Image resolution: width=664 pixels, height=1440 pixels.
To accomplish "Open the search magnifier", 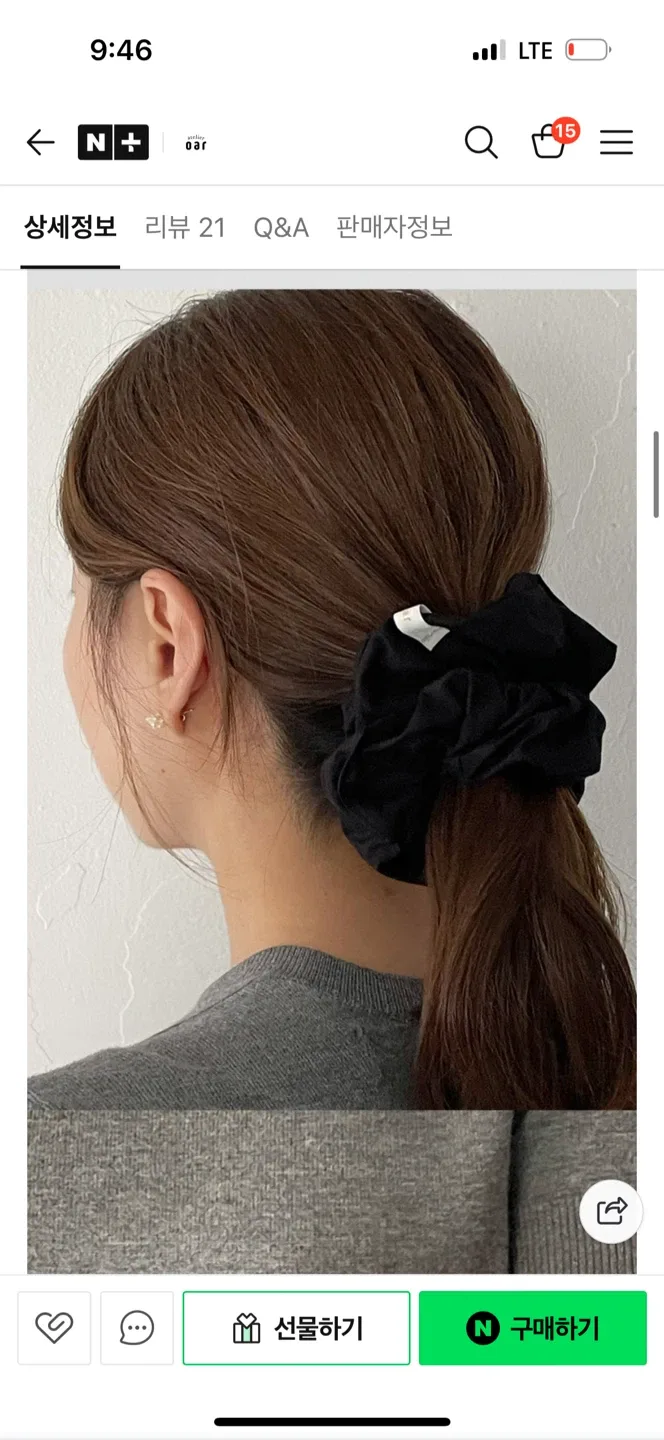I will coord(481,143).
